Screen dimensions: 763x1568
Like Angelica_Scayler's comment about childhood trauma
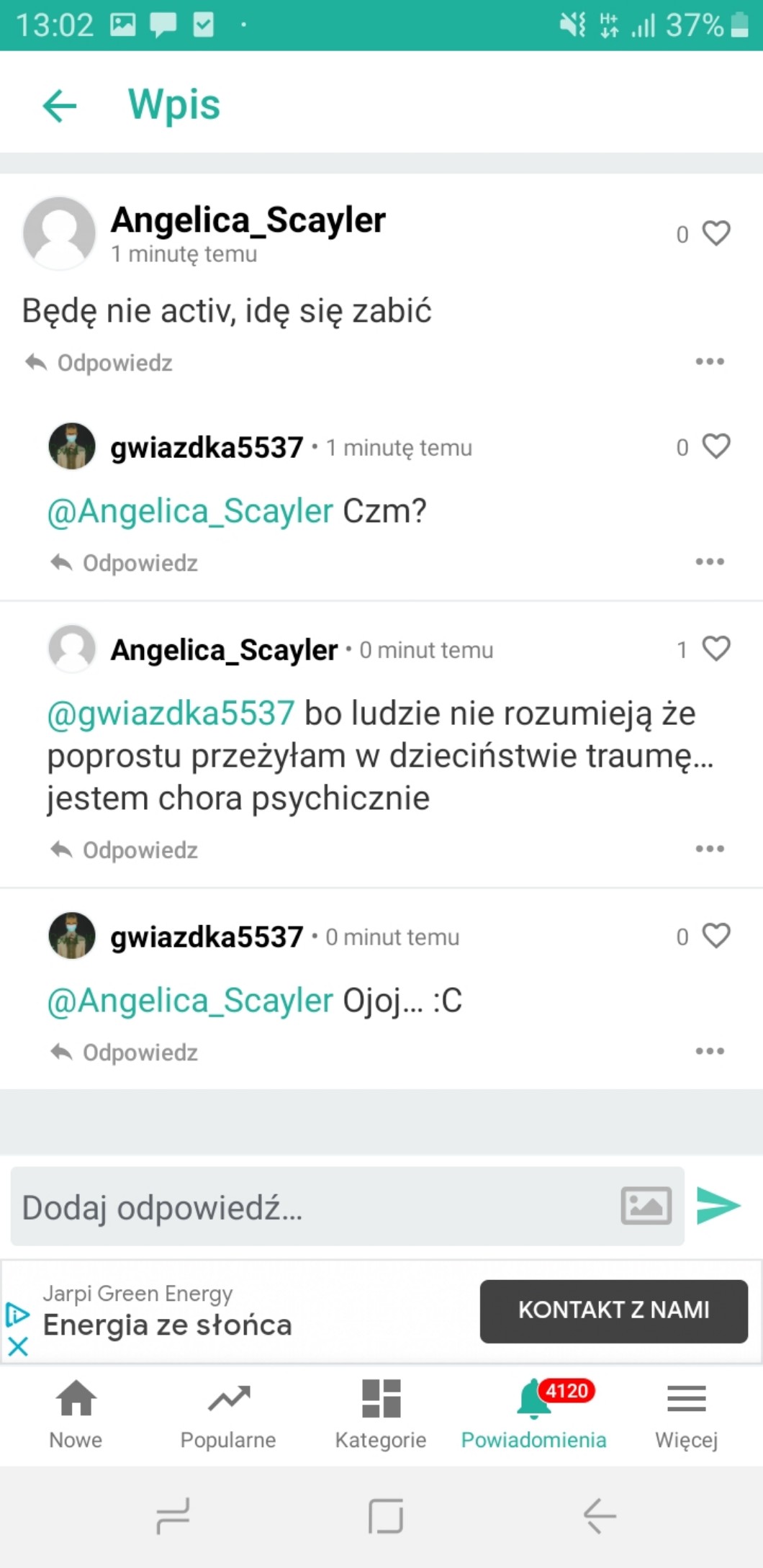tap(715, 649)
